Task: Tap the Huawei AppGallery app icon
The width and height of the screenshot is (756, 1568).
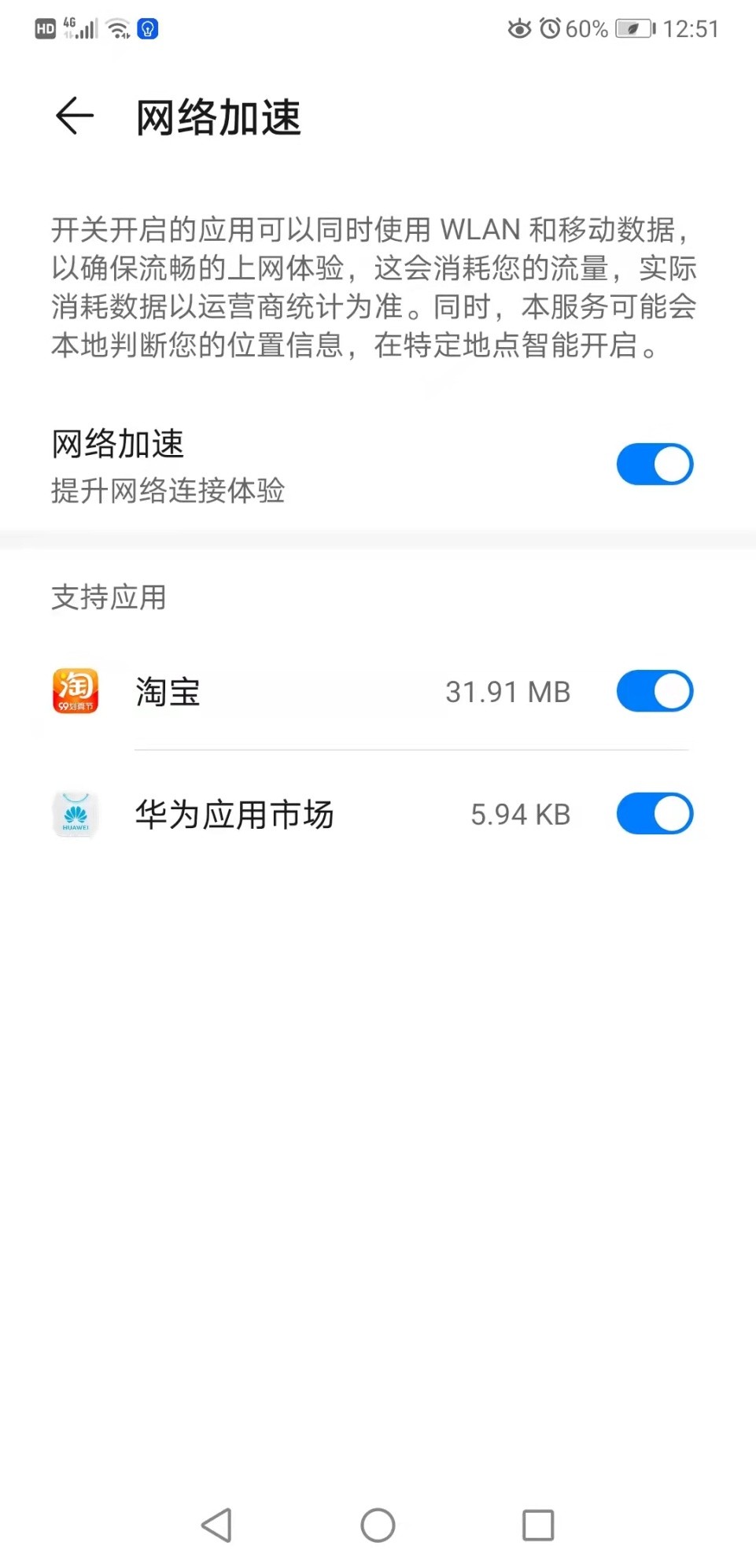Action: coord(75,814)
